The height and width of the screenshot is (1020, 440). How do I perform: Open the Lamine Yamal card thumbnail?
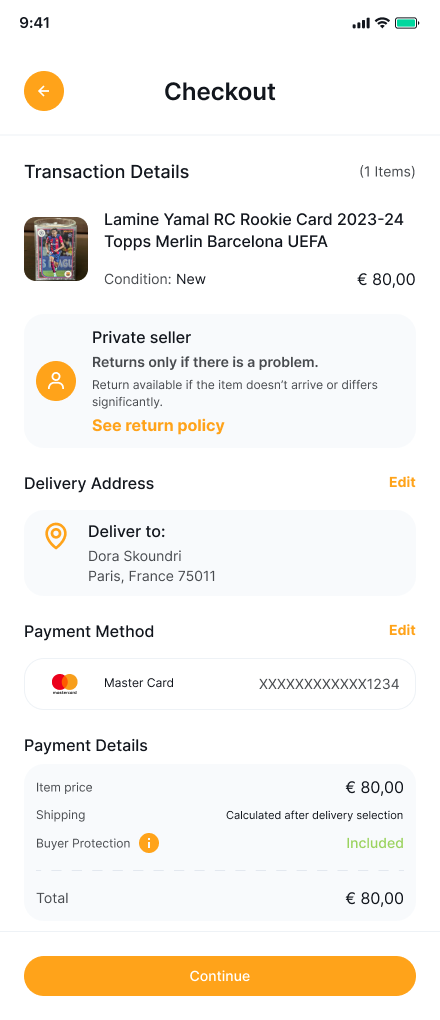[x=56, y=249]
